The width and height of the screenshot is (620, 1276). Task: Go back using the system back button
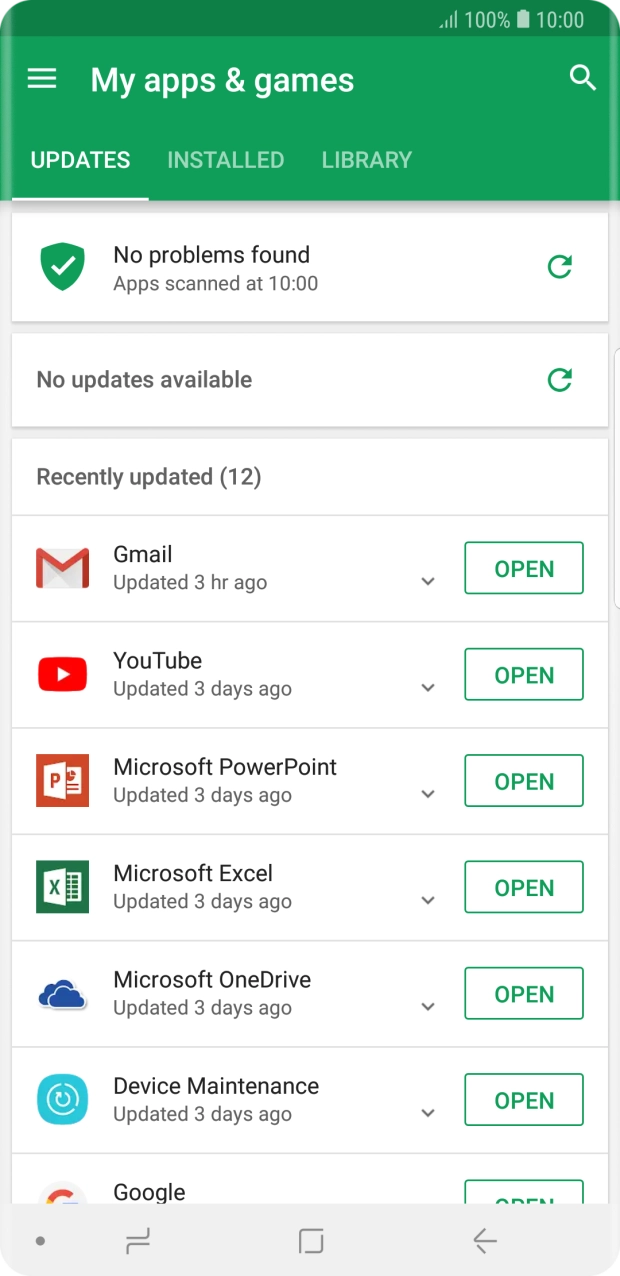point(485,1241)
